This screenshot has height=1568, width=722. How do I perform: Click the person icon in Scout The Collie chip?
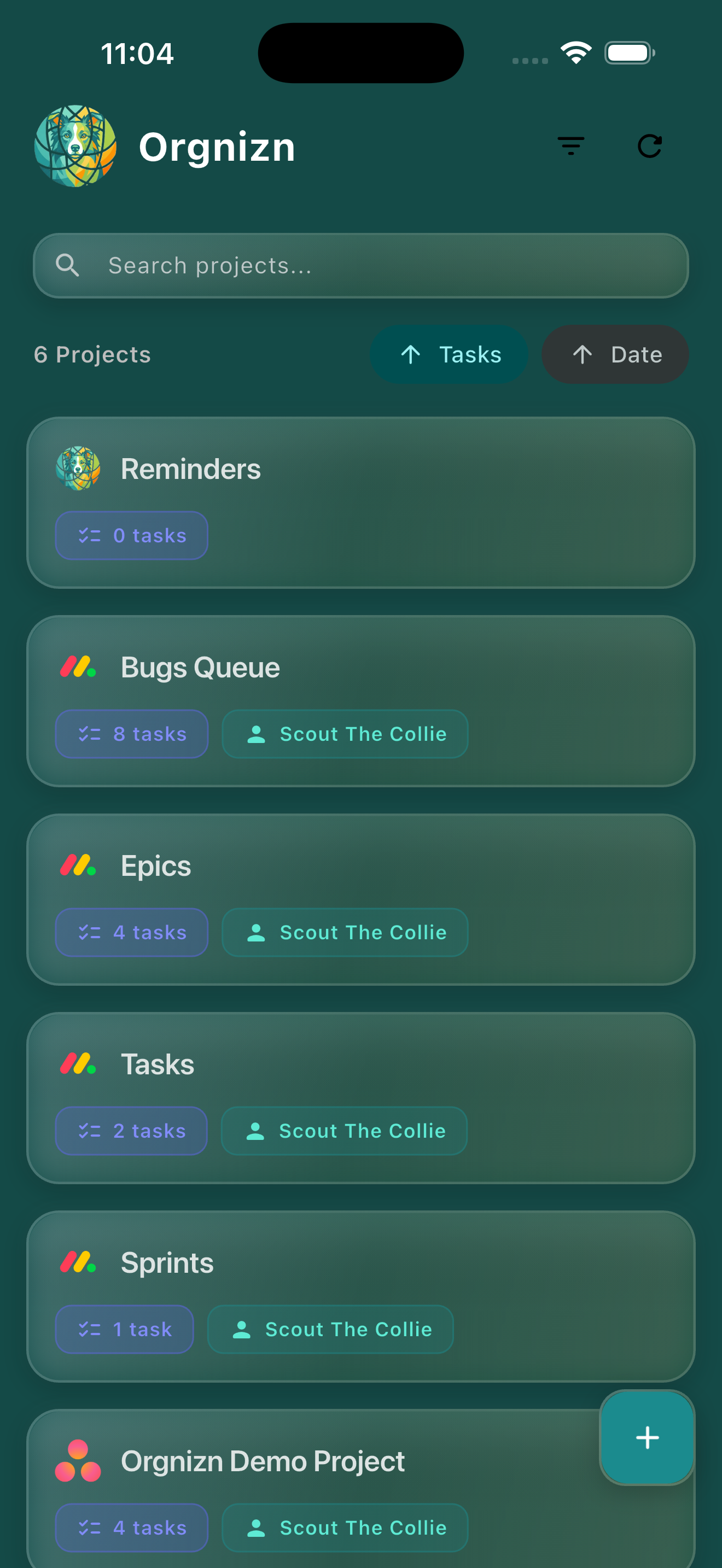[257, 734]
